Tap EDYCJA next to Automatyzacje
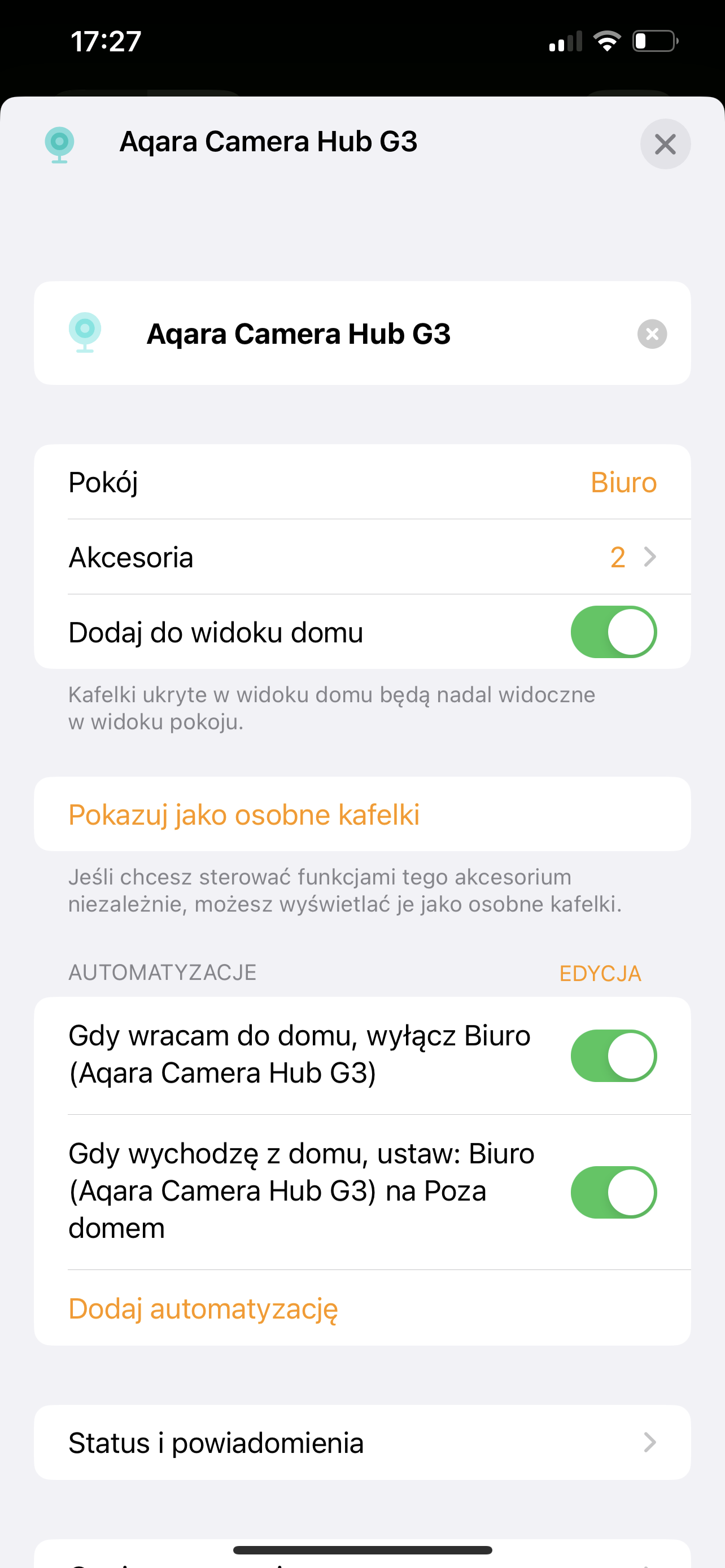Viewport: 725px width, 1568px height. 600,973
